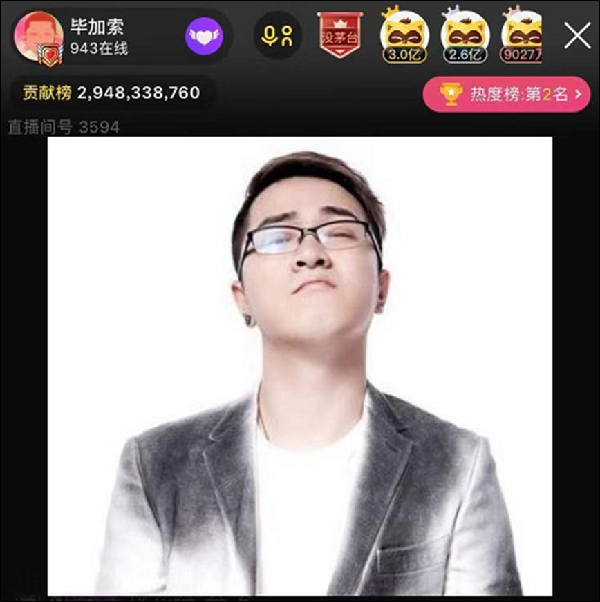View contributor avatar with 2.6亿
This screenshot has width=600, height=602.
pyautogui.click(x=463, y=35)
